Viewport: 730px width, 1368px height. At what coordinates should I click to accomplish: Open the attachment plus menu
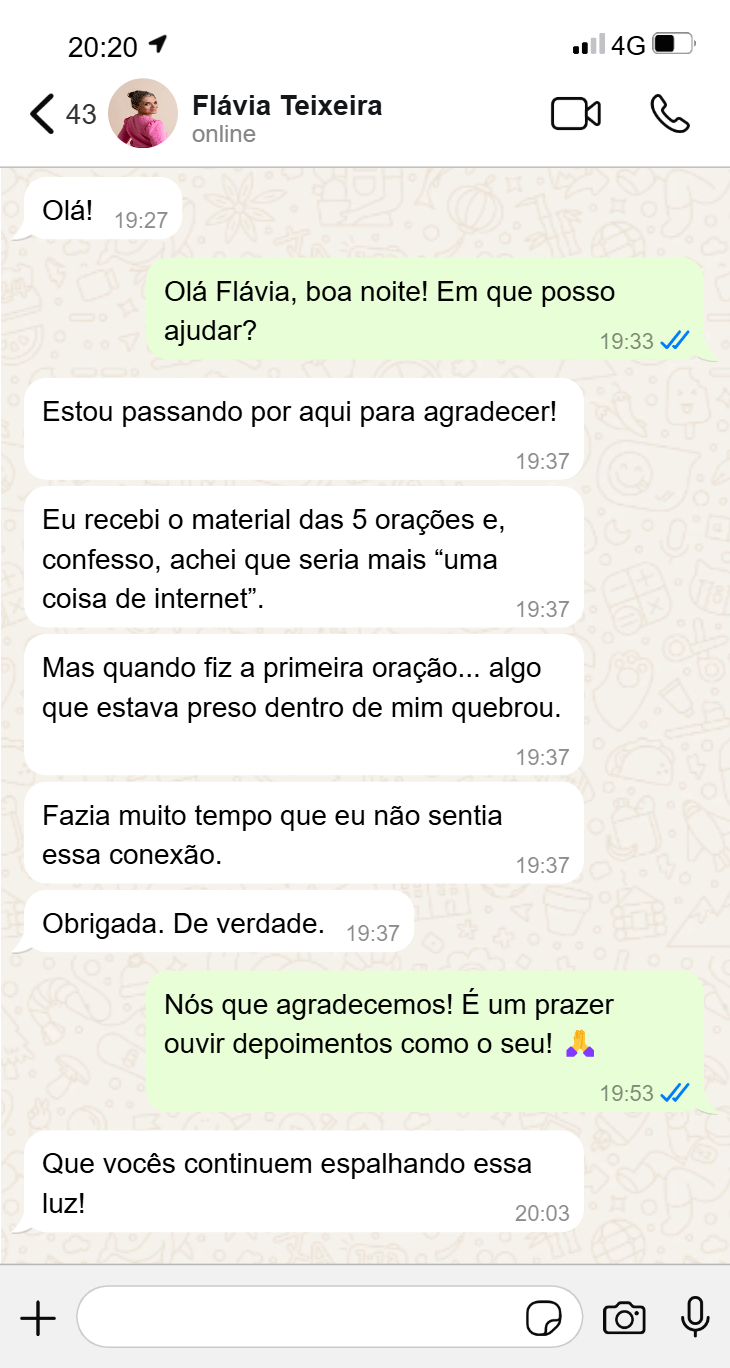click(x=38, y=1319)
